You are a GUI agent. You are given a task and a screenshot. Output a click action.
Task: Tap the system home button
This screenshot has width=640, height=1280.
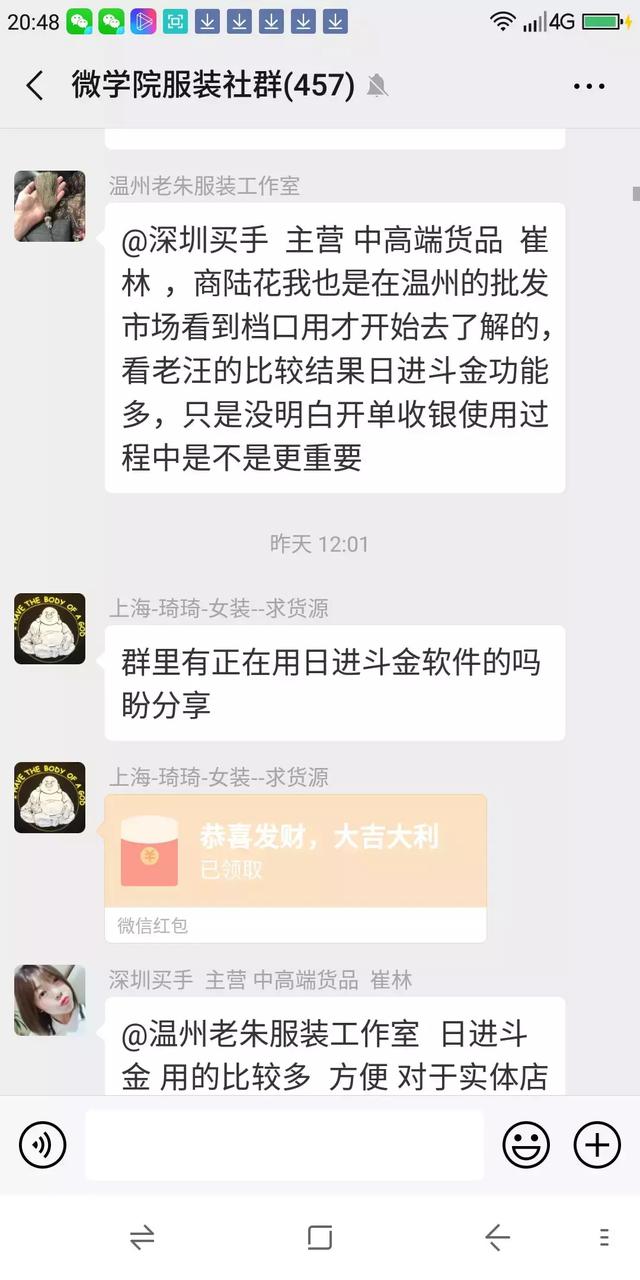tap(320, 1238)
